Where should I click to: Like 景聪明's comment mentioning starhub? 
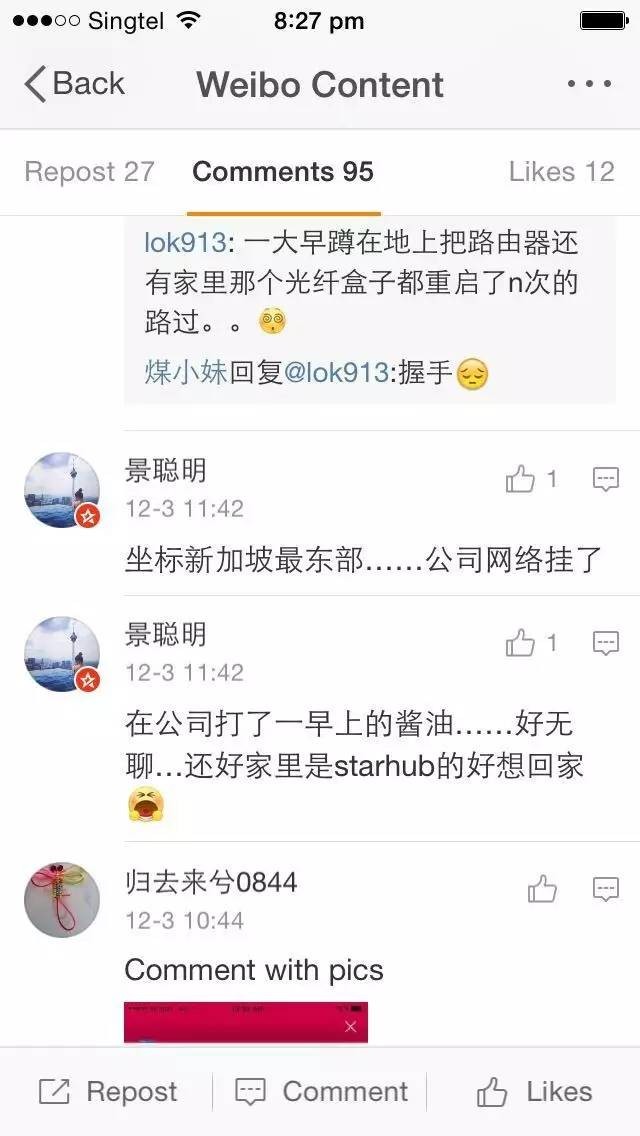(521, 643)
